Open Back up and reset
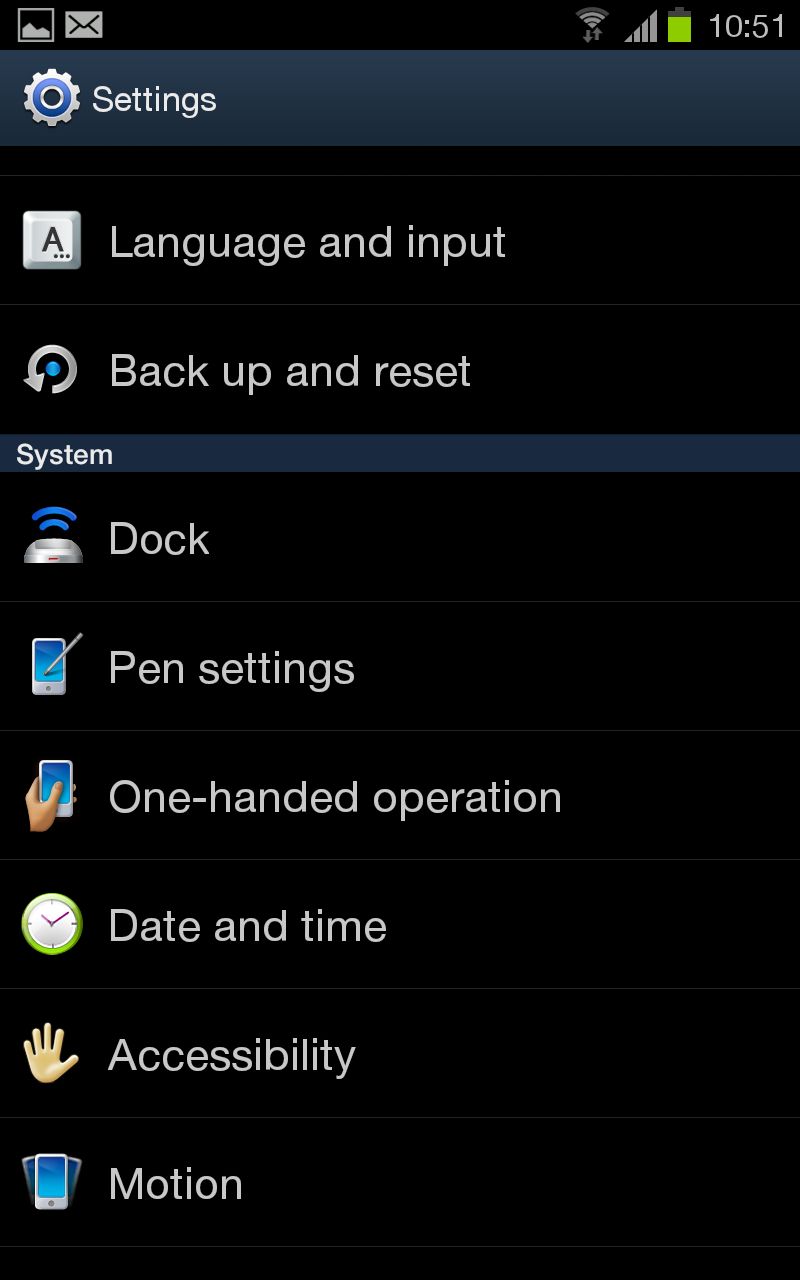Screen dimensions: 800x1280 click(x=290, y=371)
